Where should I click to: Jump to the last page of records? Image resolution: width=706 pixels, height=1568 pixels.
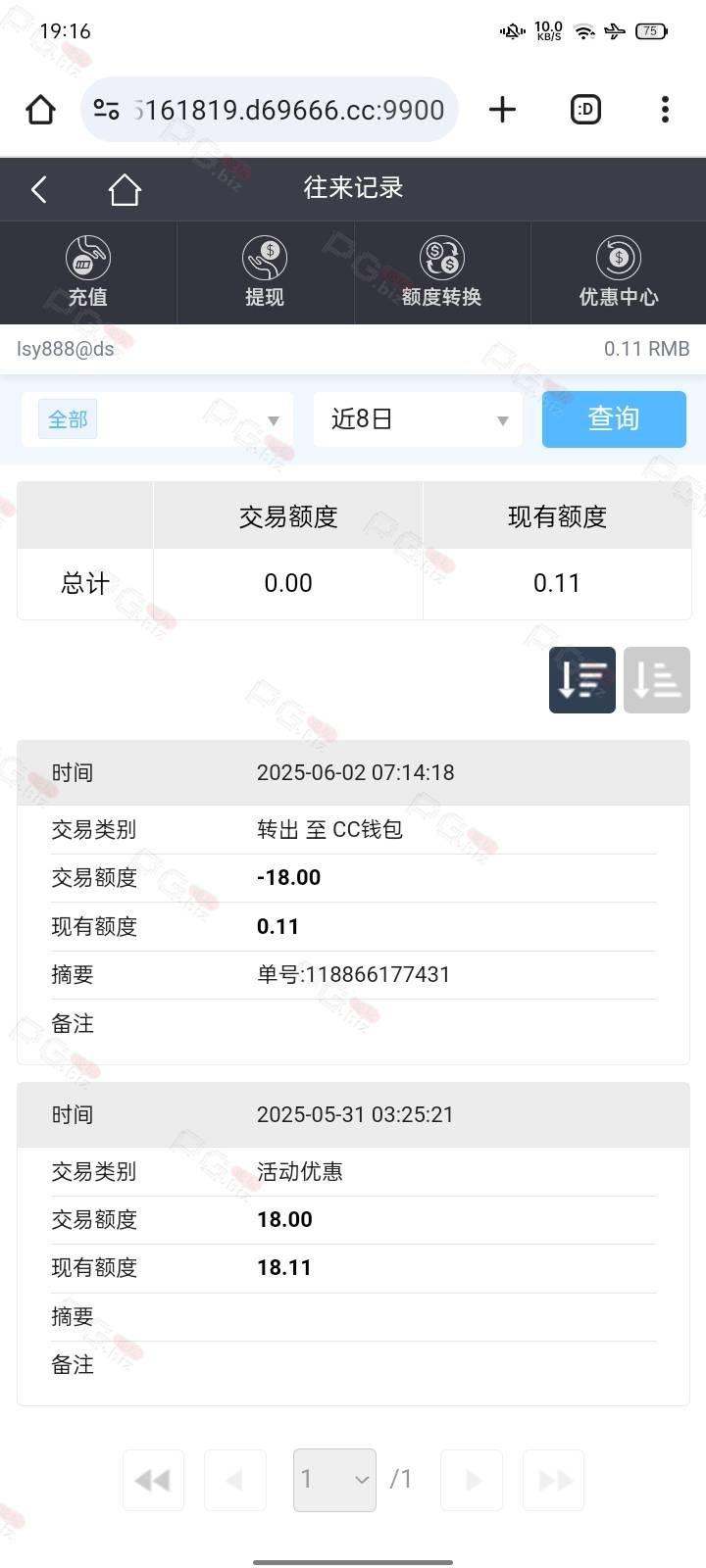(x=554, y=1480)
